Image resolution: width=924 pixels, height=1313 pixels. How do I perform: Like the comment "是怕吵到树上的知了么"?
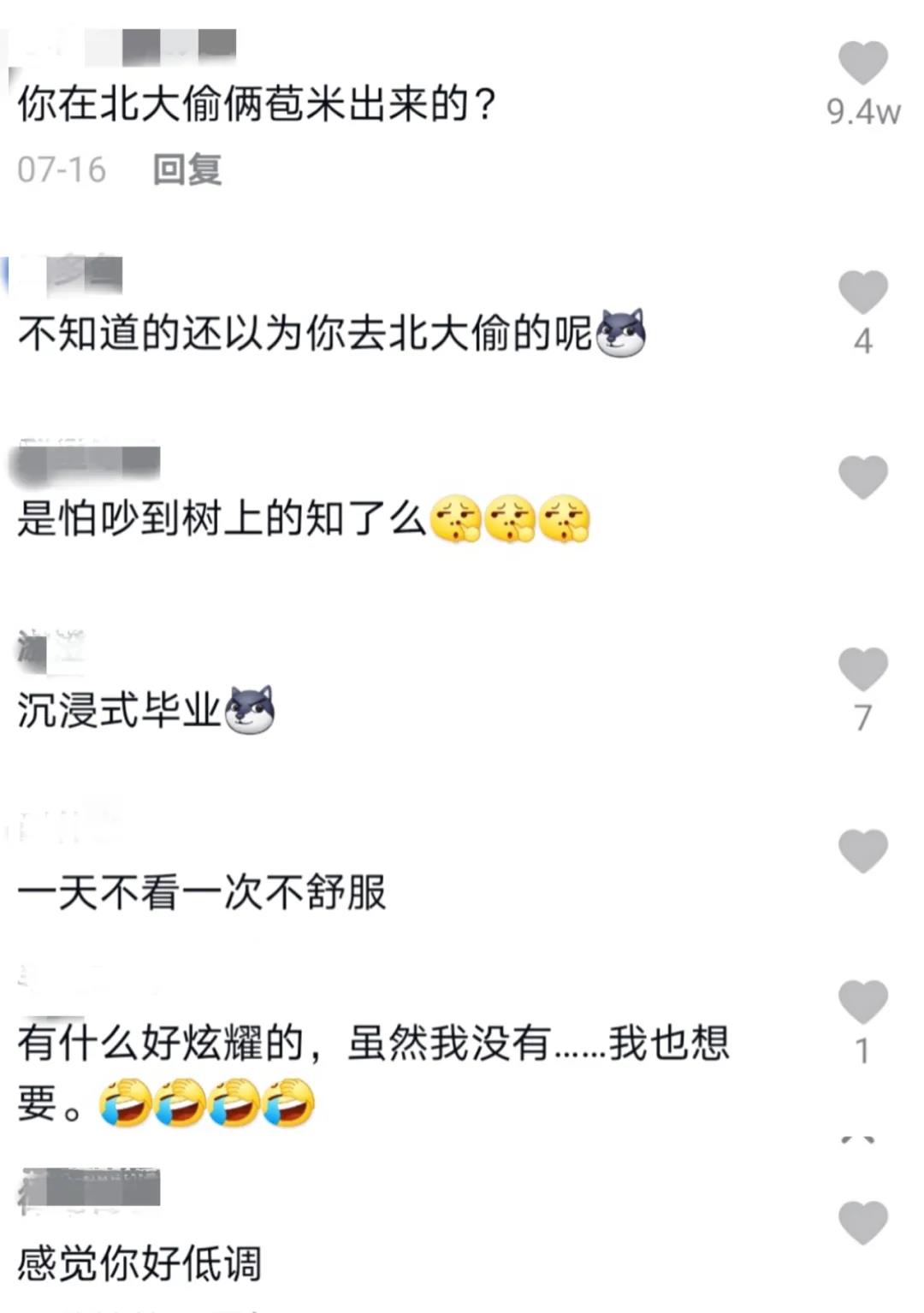point(862,477)
